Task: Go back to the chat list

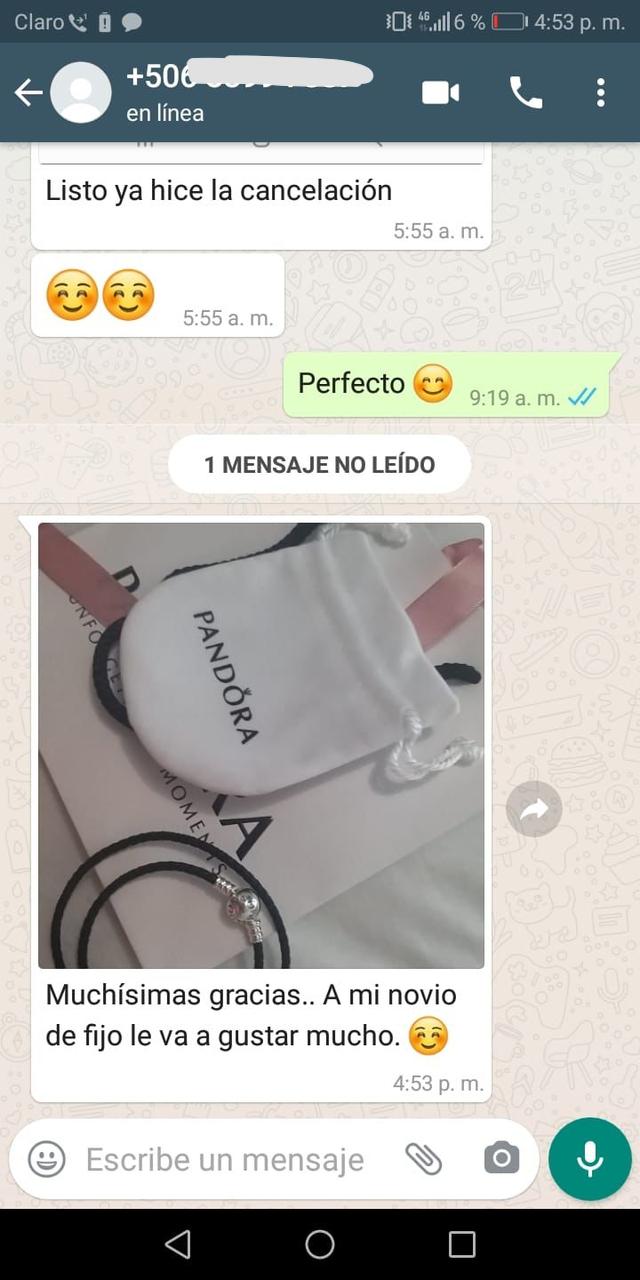Action: click(28, 93)
